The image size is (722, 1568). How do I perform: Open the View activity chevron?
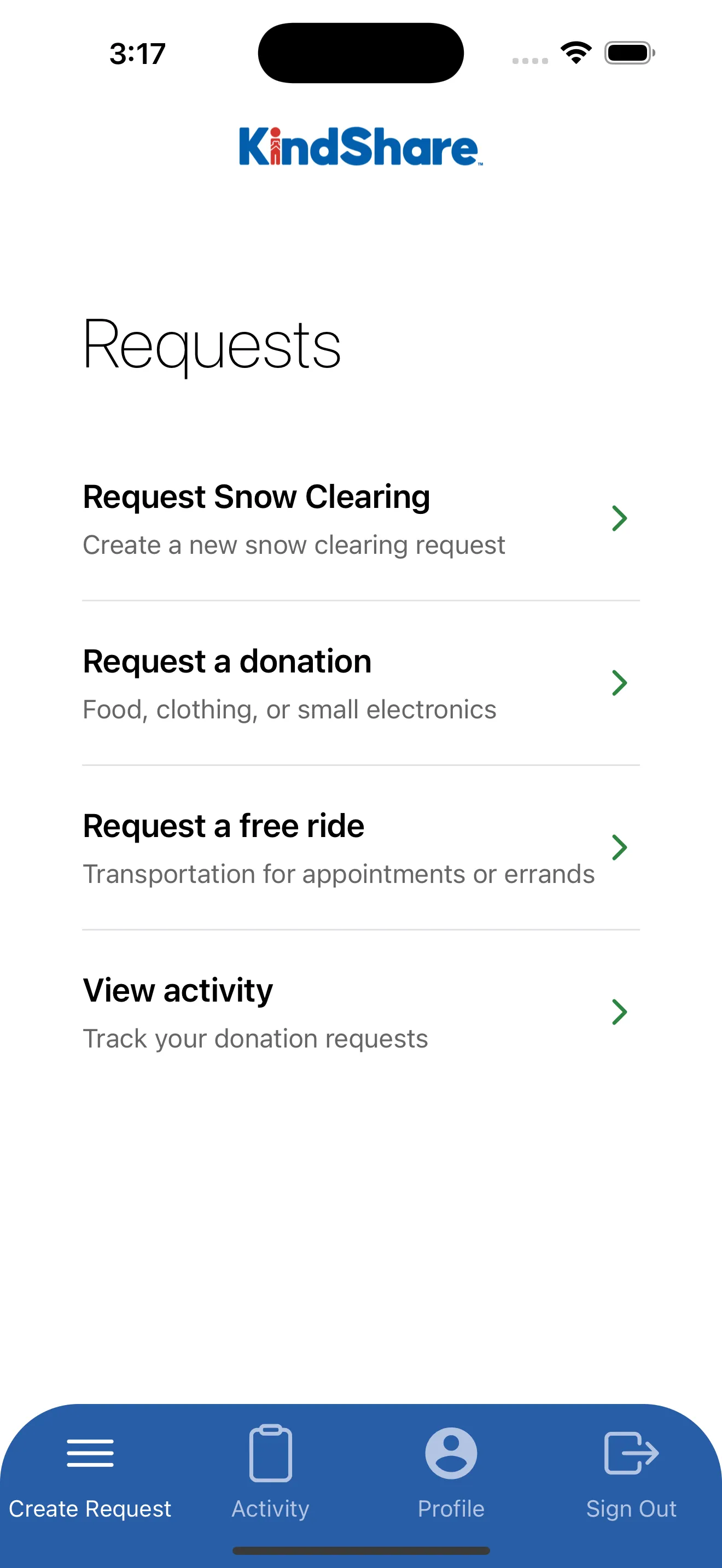(x=620, y=1011)
